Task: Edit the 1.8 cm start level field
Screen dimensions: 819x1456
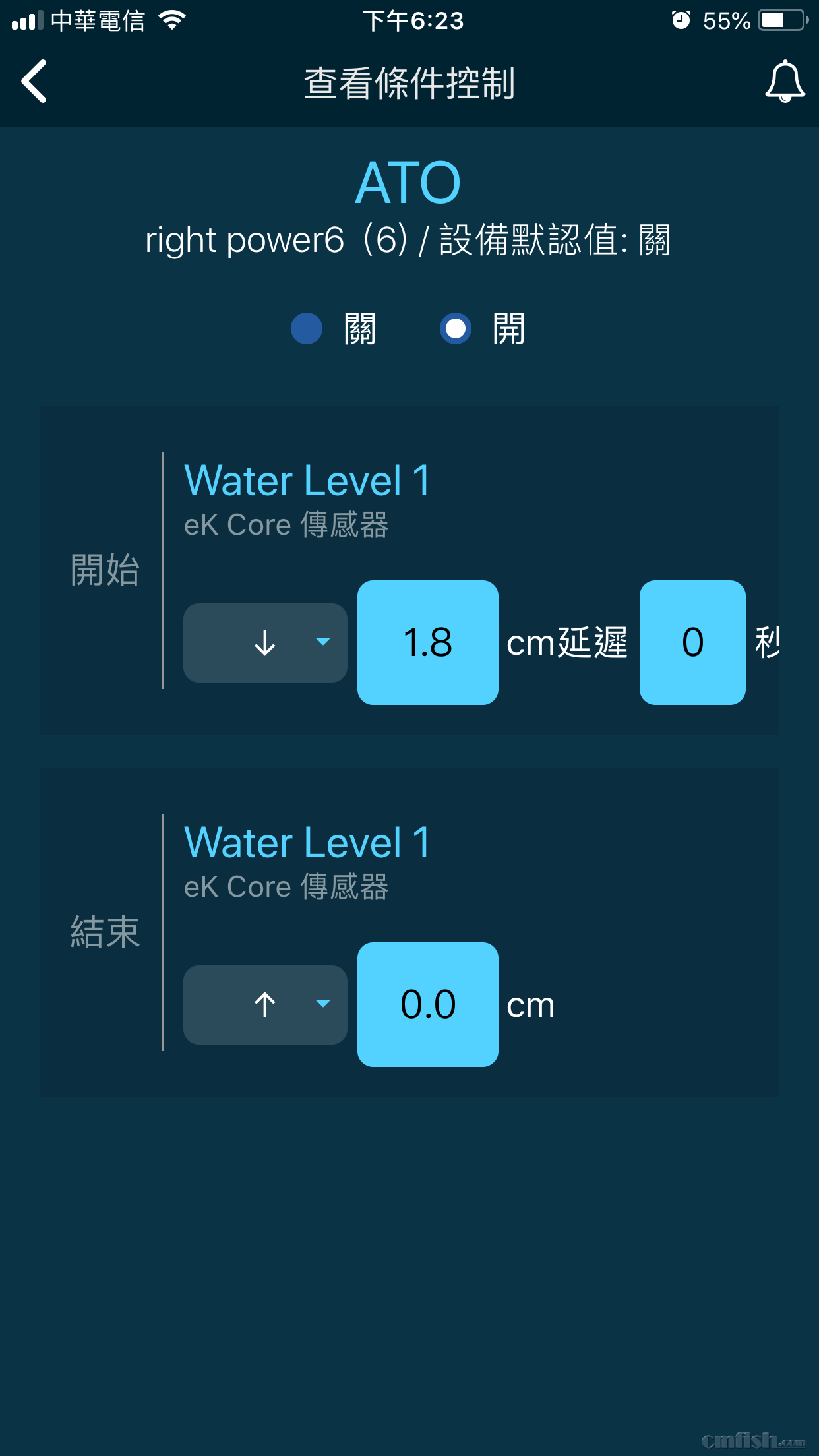Action: point(427,643)
